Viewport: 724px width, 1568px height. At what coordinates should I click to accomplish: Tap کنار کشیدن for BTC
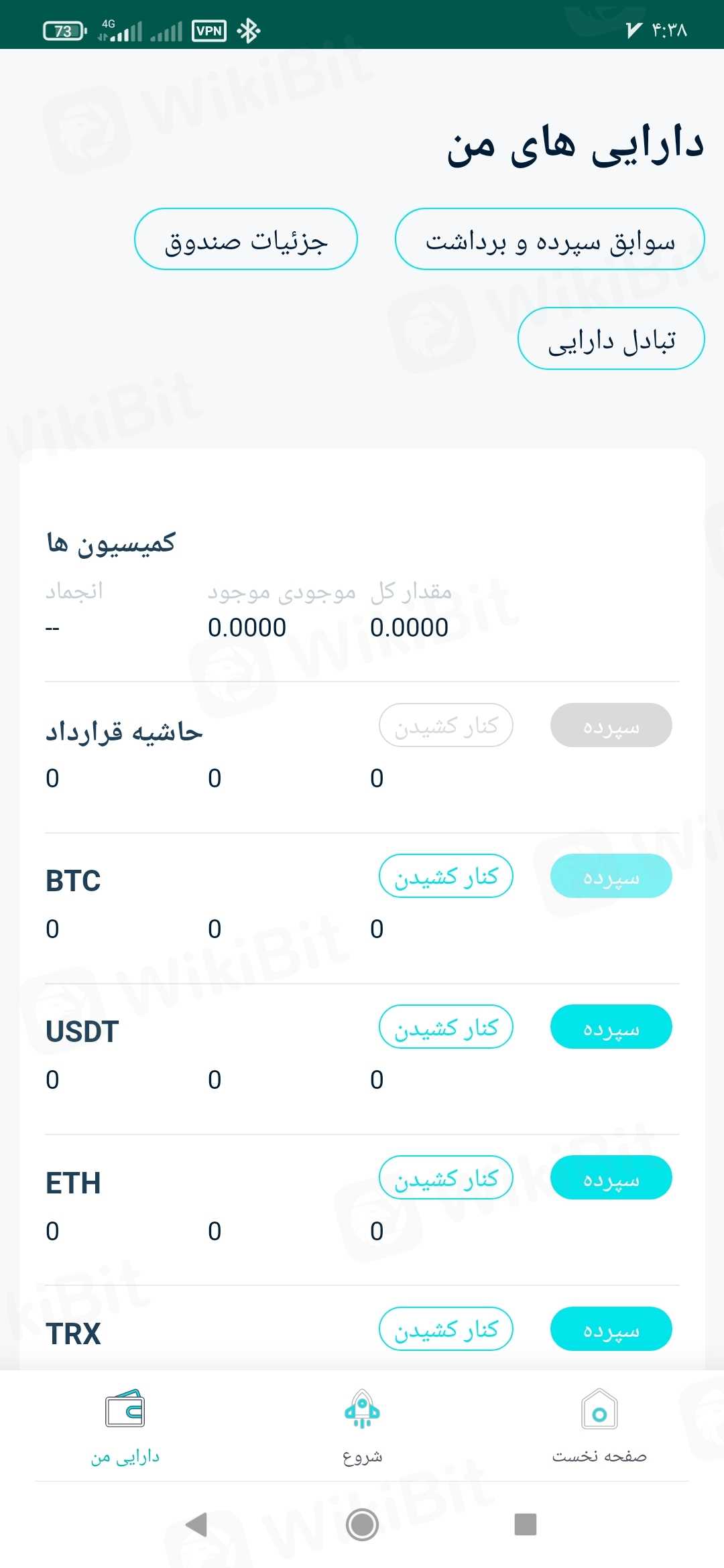coord(446,876)
